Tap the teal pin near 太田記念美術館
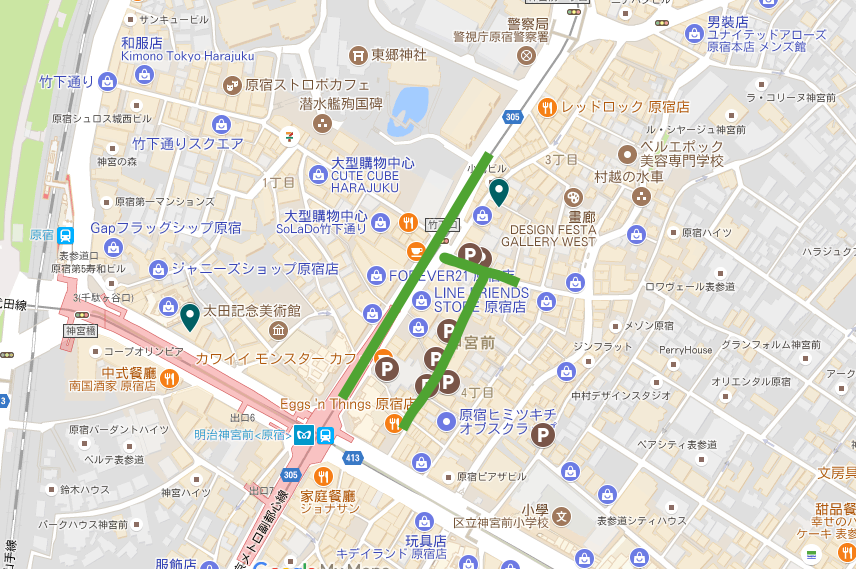The width and height of the screenshot is (856, 569). tap(189, 316)
